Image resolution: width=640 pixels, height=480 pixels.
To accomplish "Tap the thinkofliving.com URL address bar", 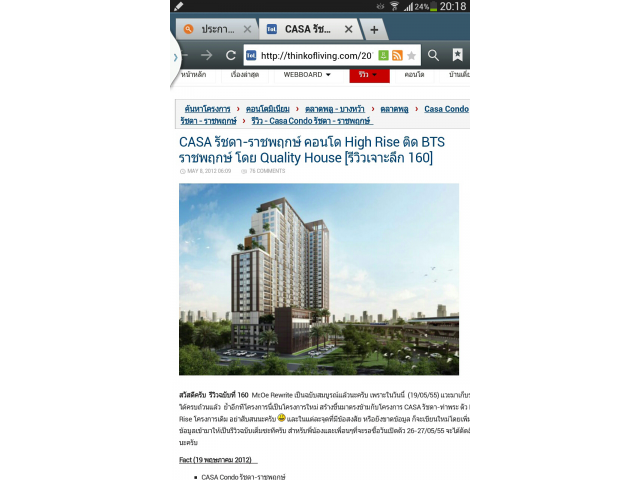I will coord(308,55).
